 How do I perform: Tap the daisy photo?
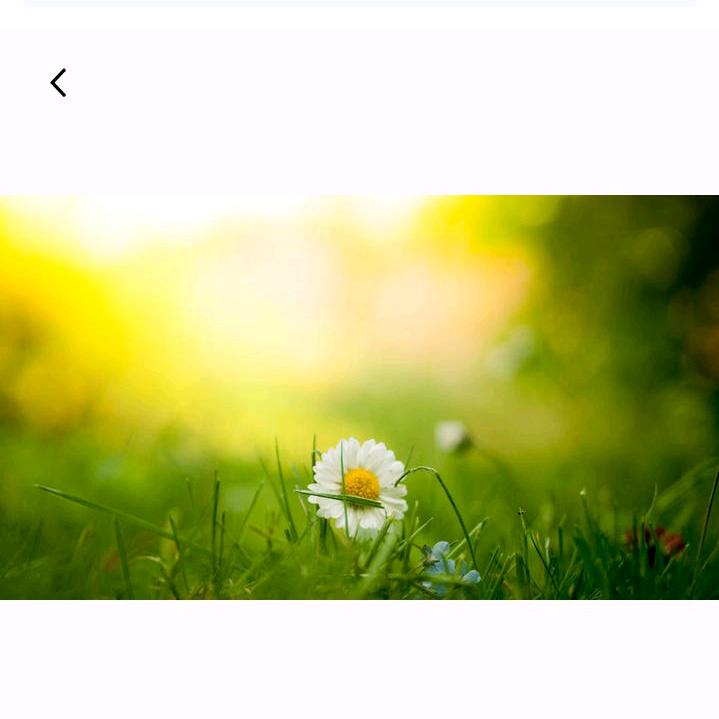359,397
